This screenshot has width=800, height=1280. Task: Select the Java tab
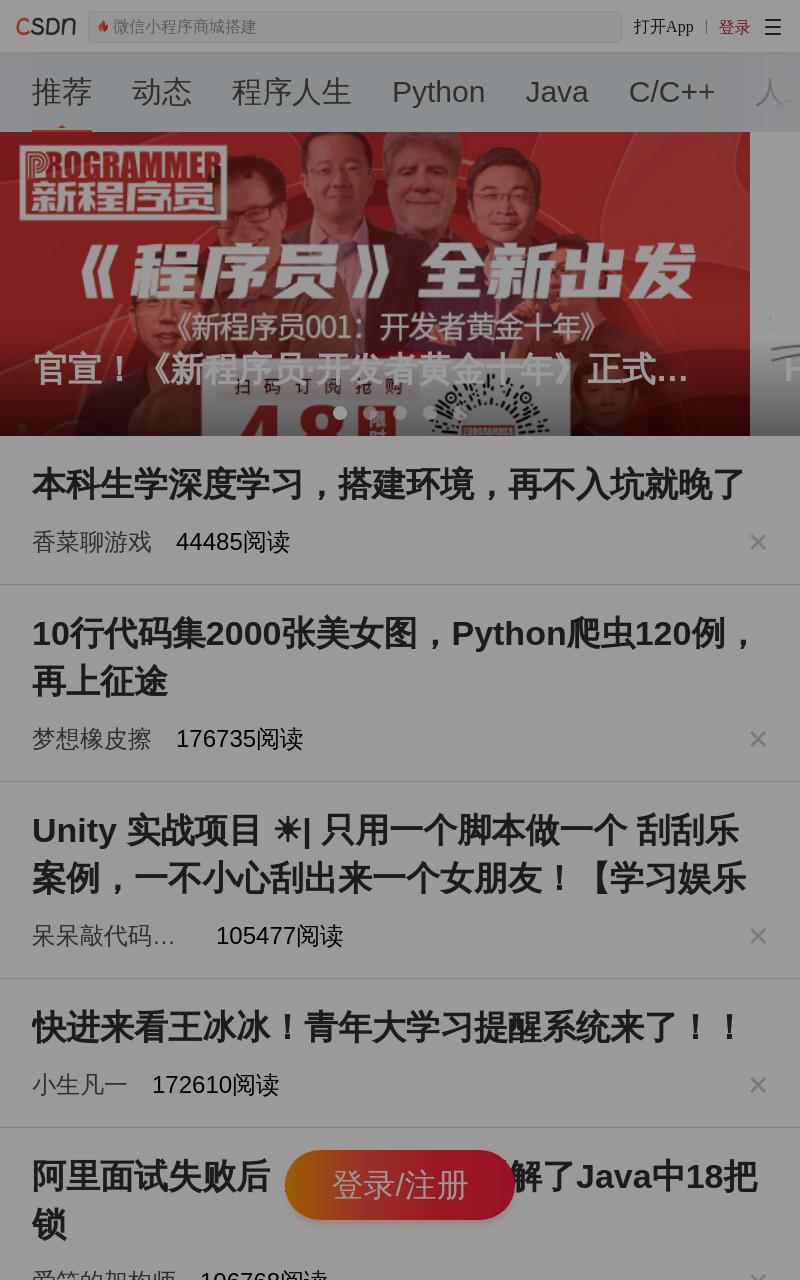557,92
